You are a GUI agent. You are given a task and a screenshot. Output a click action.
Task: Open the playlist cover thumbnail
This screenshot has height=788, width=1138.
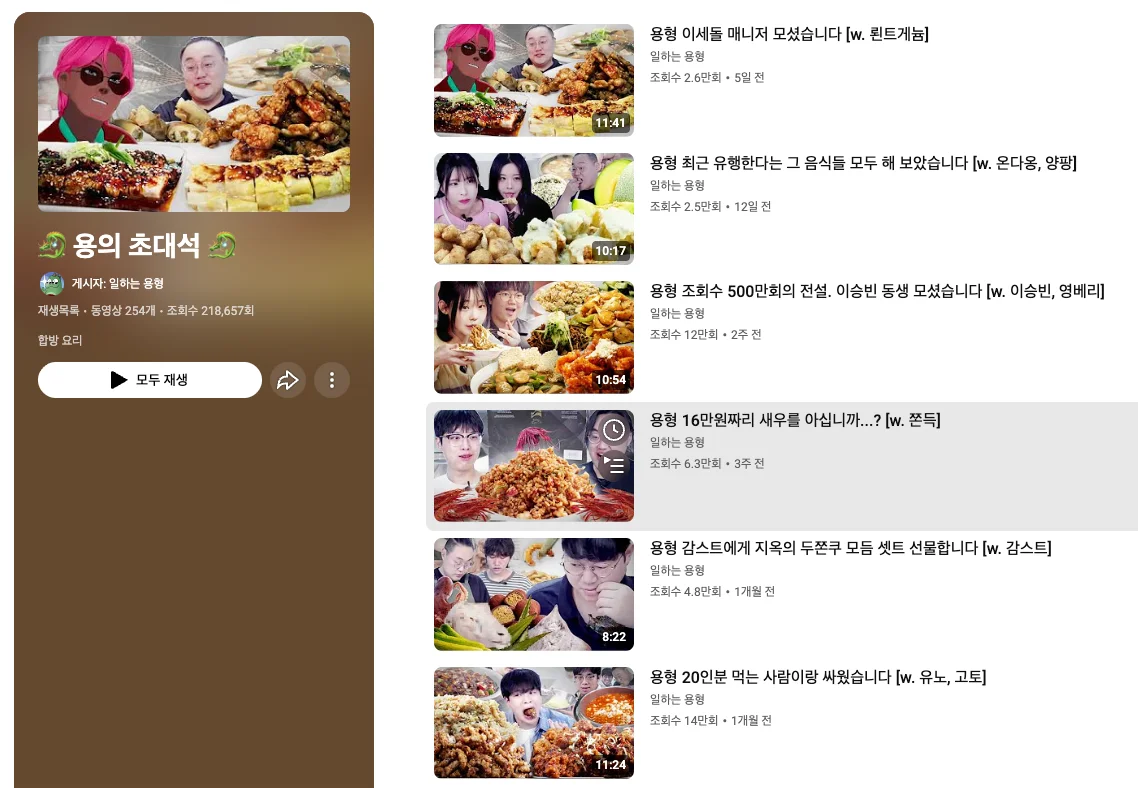(x=194, y=124)
